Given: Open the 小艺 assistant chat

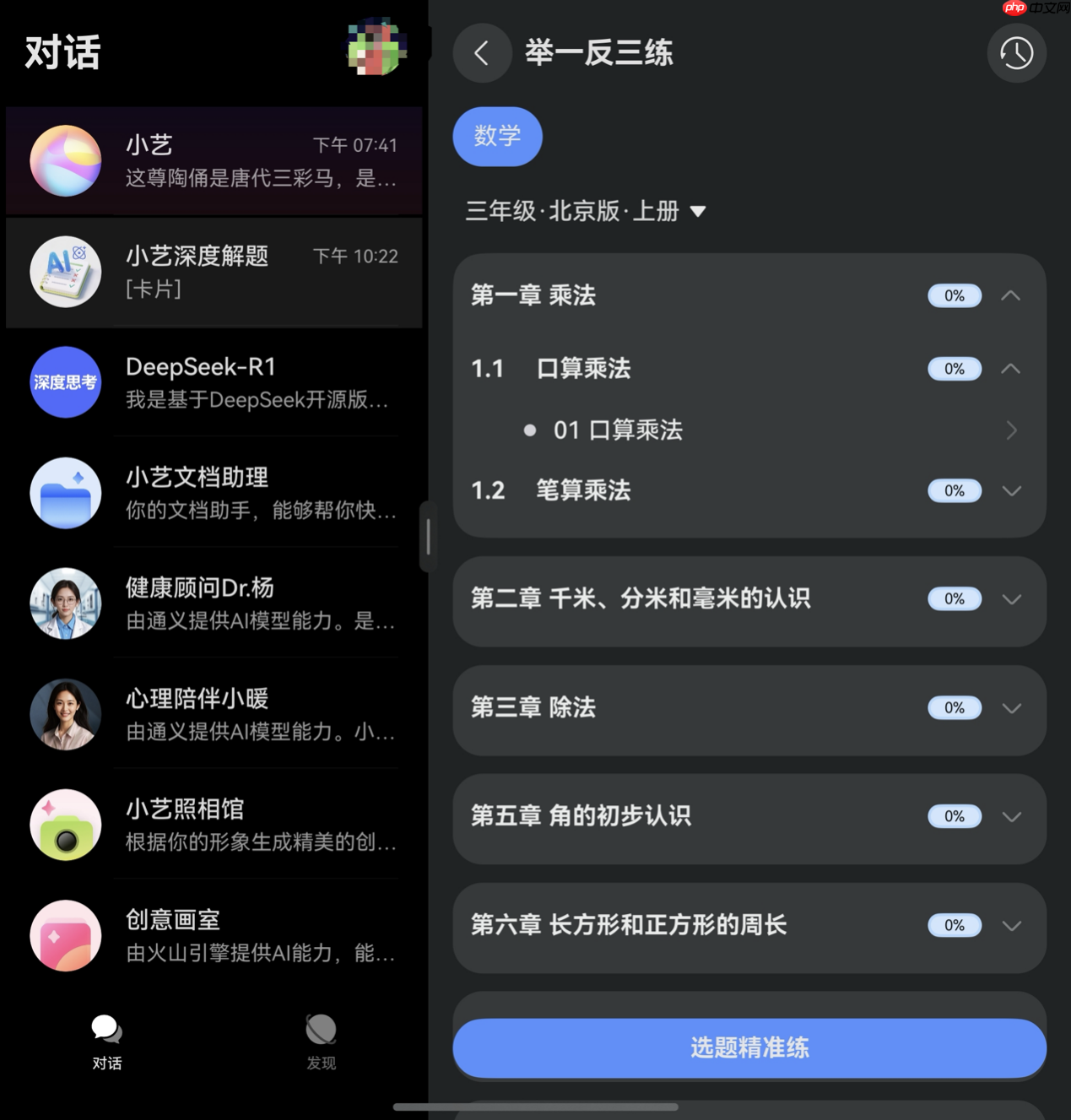Looking at the screenshot, I should tap(214, 160).
